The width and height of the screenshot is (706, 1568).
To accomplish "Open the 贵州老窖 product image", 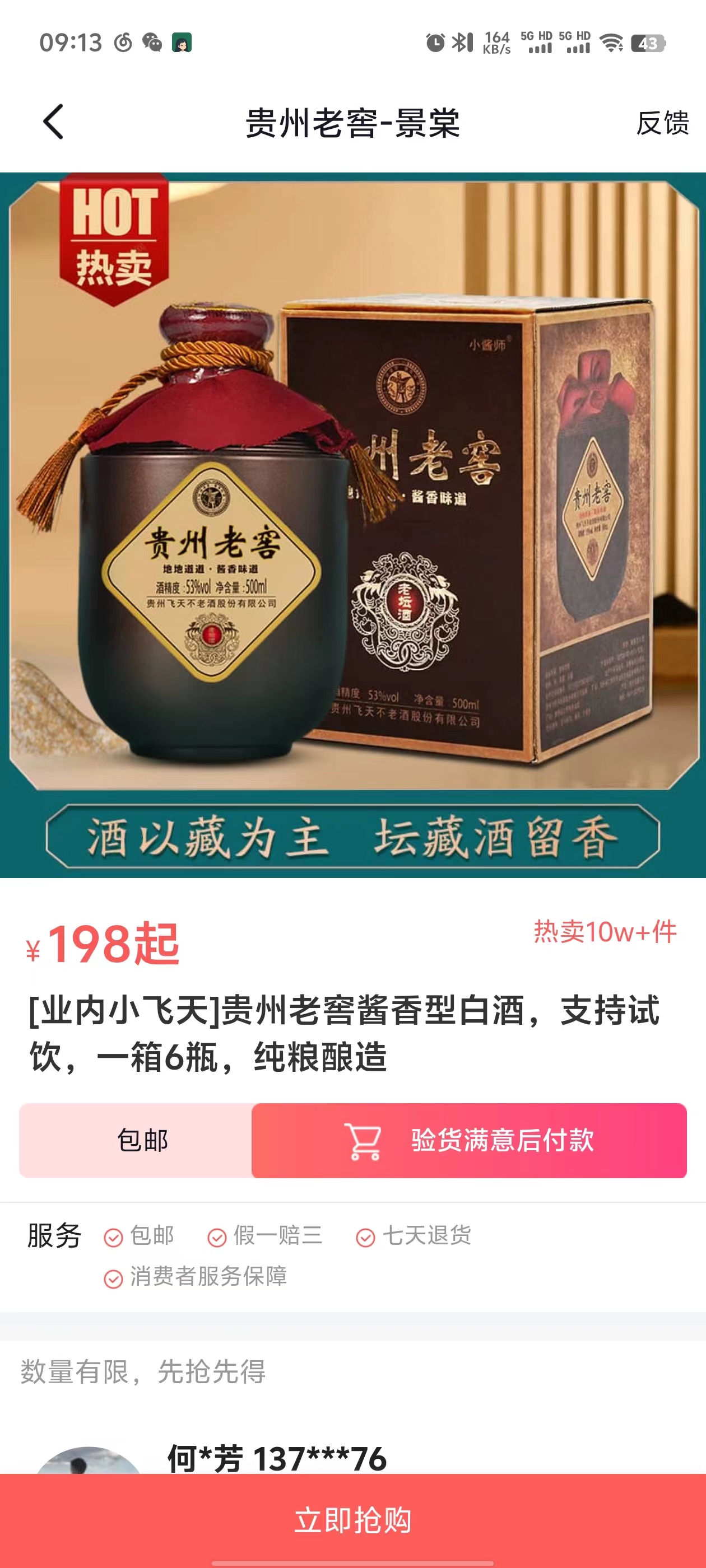I will pos(352,525).
